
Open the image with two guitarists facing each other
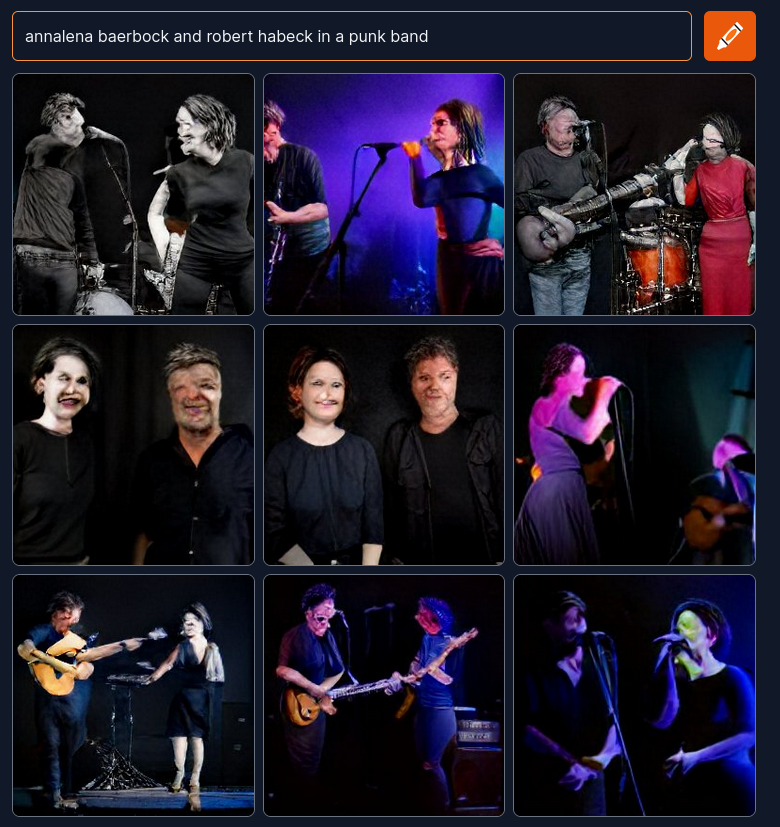(x=384, y=695)
